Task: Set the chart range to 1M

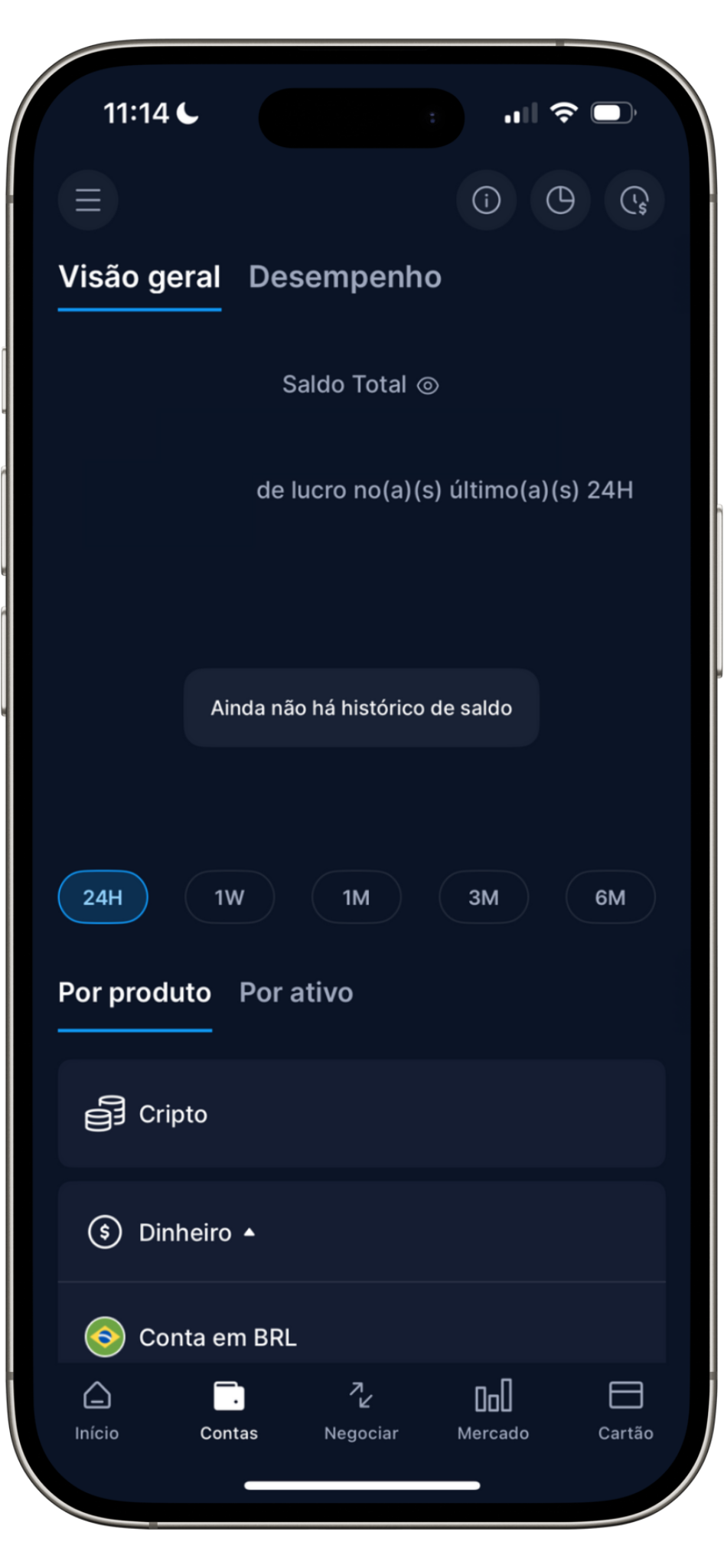Action: click(x=357, y=897)
